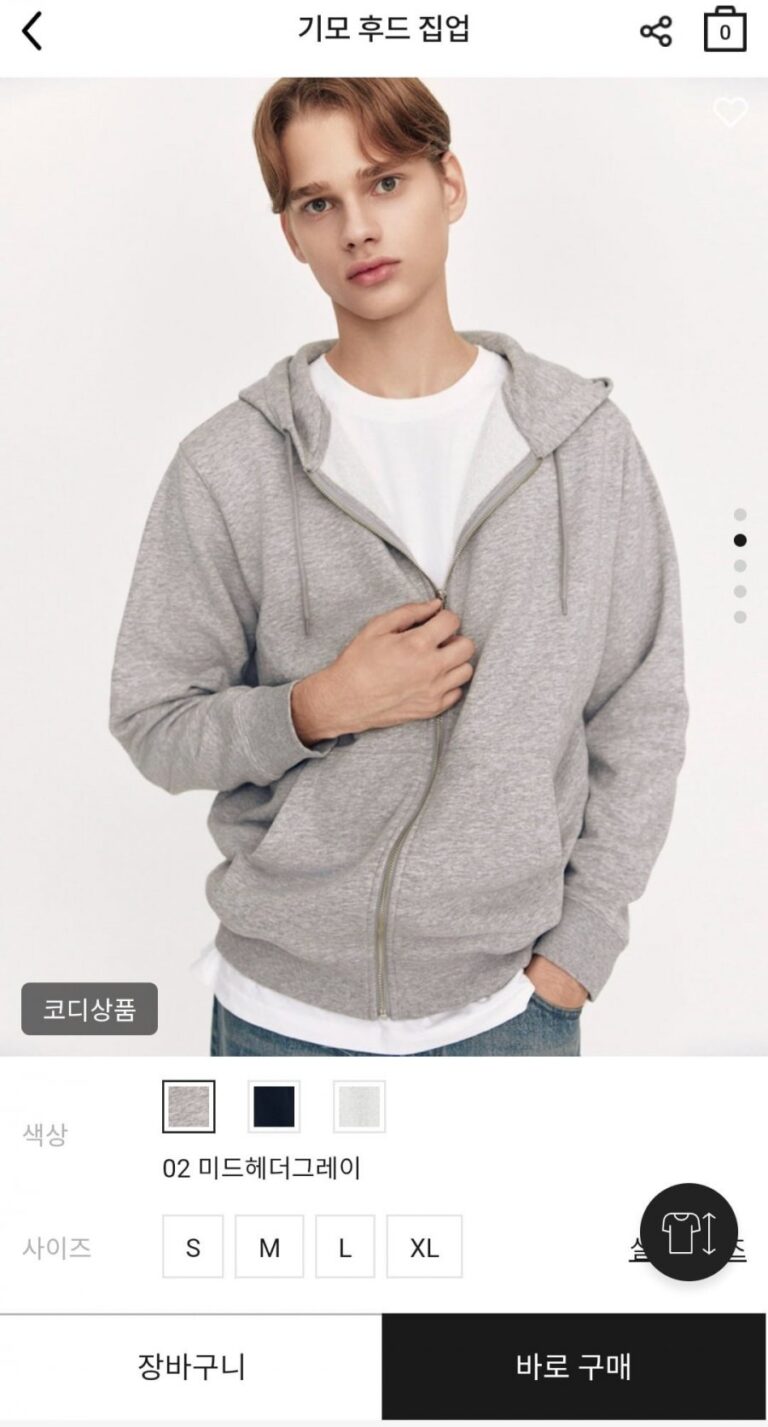The width and height of the screenshot is (768, 1427).
Task: Buy now with 바로 구매
Action: point(574,1366)
